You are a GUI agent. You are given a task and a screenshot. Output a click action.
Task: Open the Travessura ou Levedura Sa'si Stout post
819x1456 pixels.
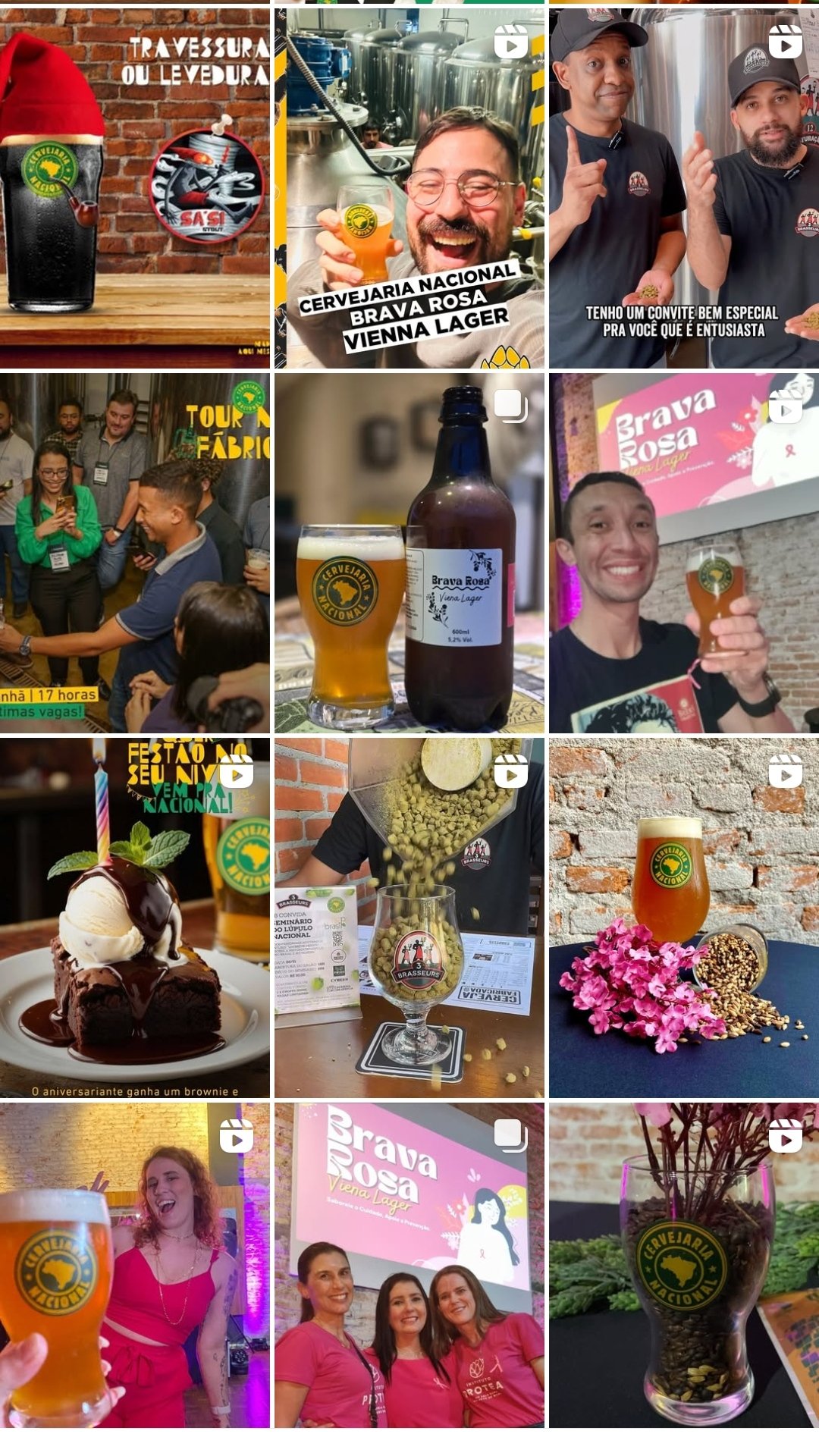tap(134, 188)
